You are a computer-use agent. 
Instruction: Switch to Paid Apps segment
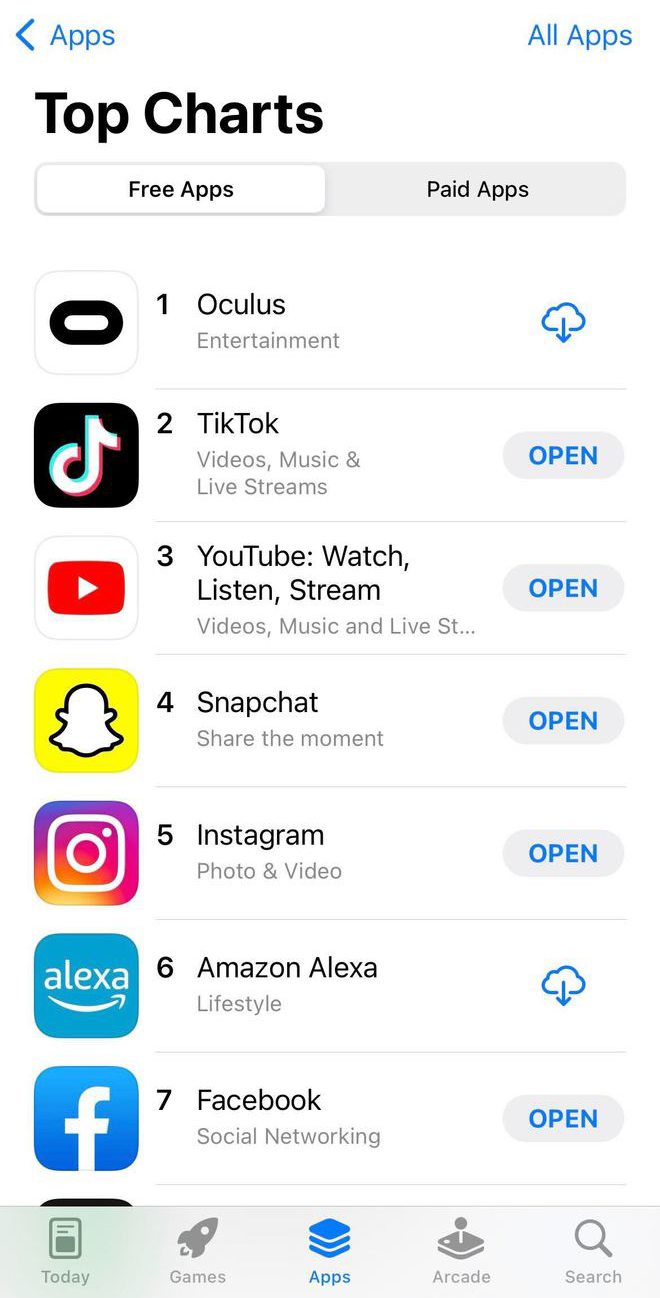(x=477, y=190)
